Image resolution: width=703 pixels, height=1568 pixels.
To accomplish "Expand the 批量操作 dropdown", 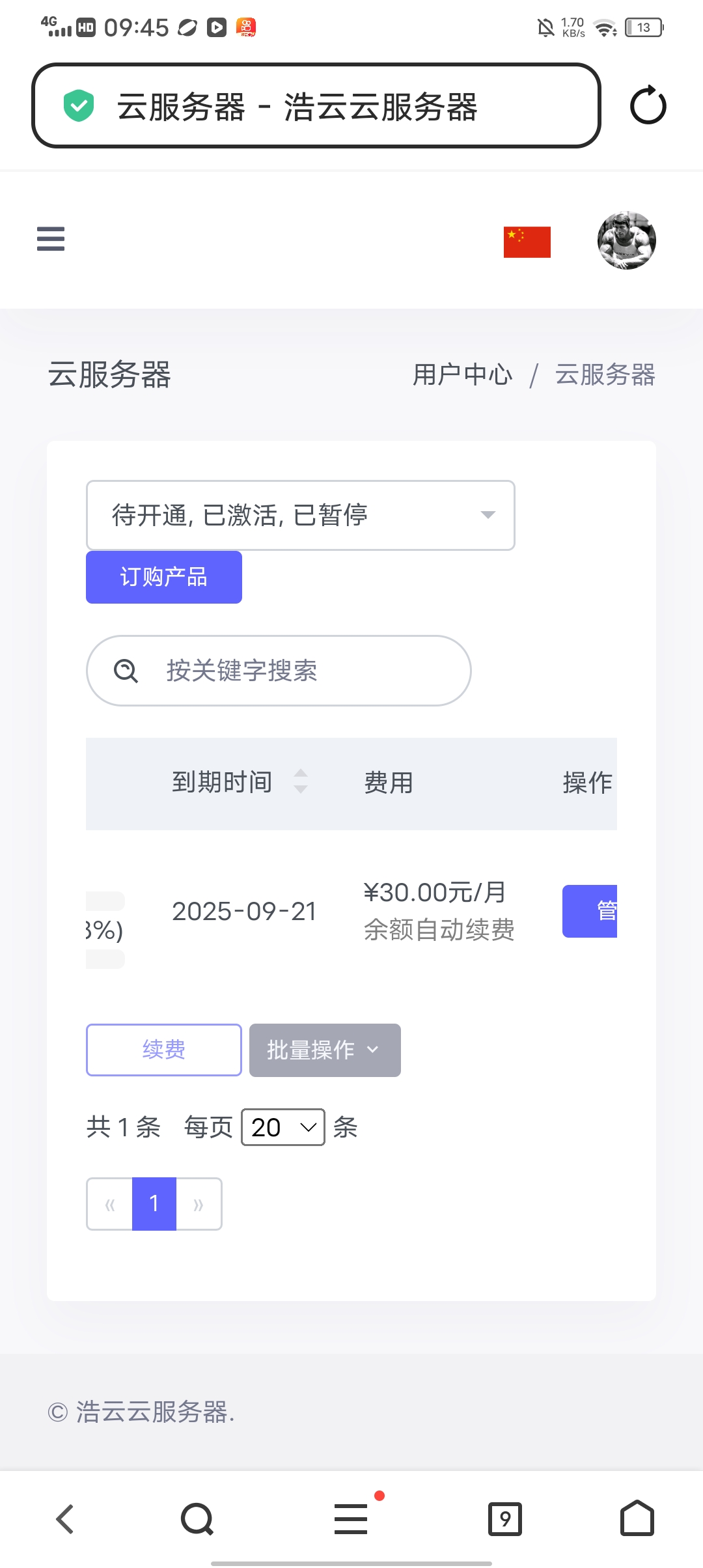I will coord(325,1050).
